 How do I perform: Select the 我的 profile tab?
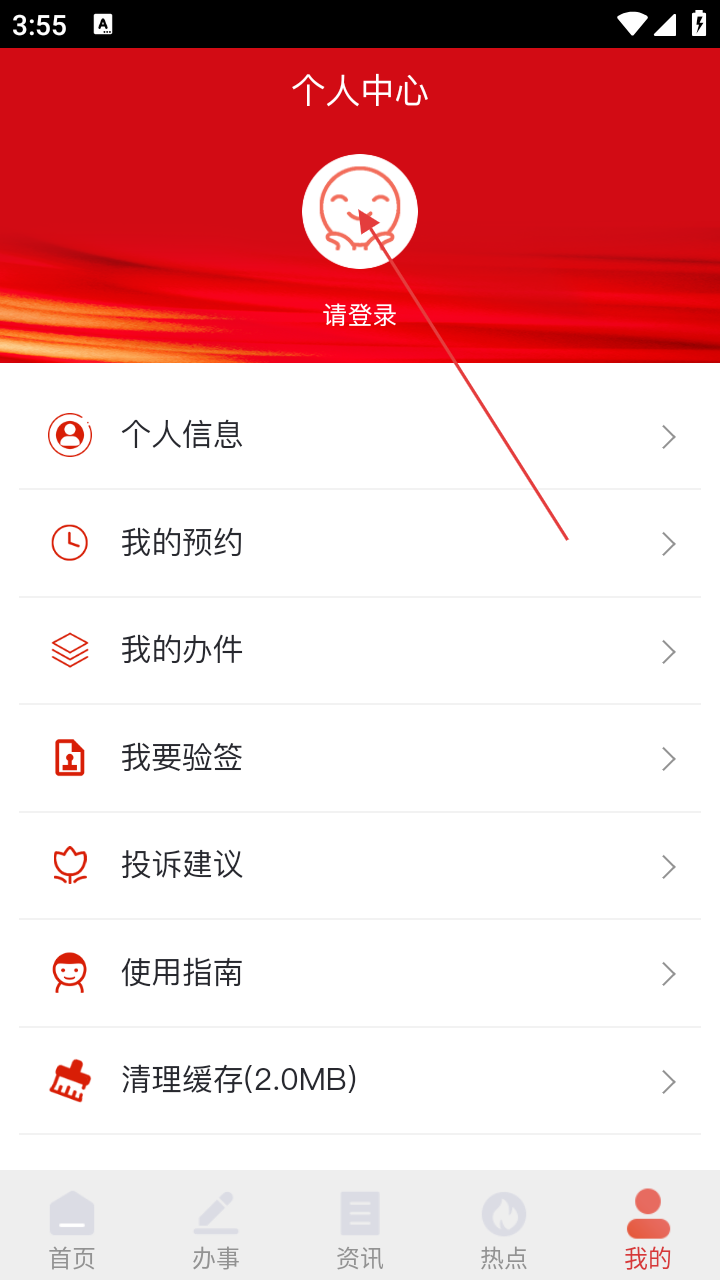tap(648, 1230)
